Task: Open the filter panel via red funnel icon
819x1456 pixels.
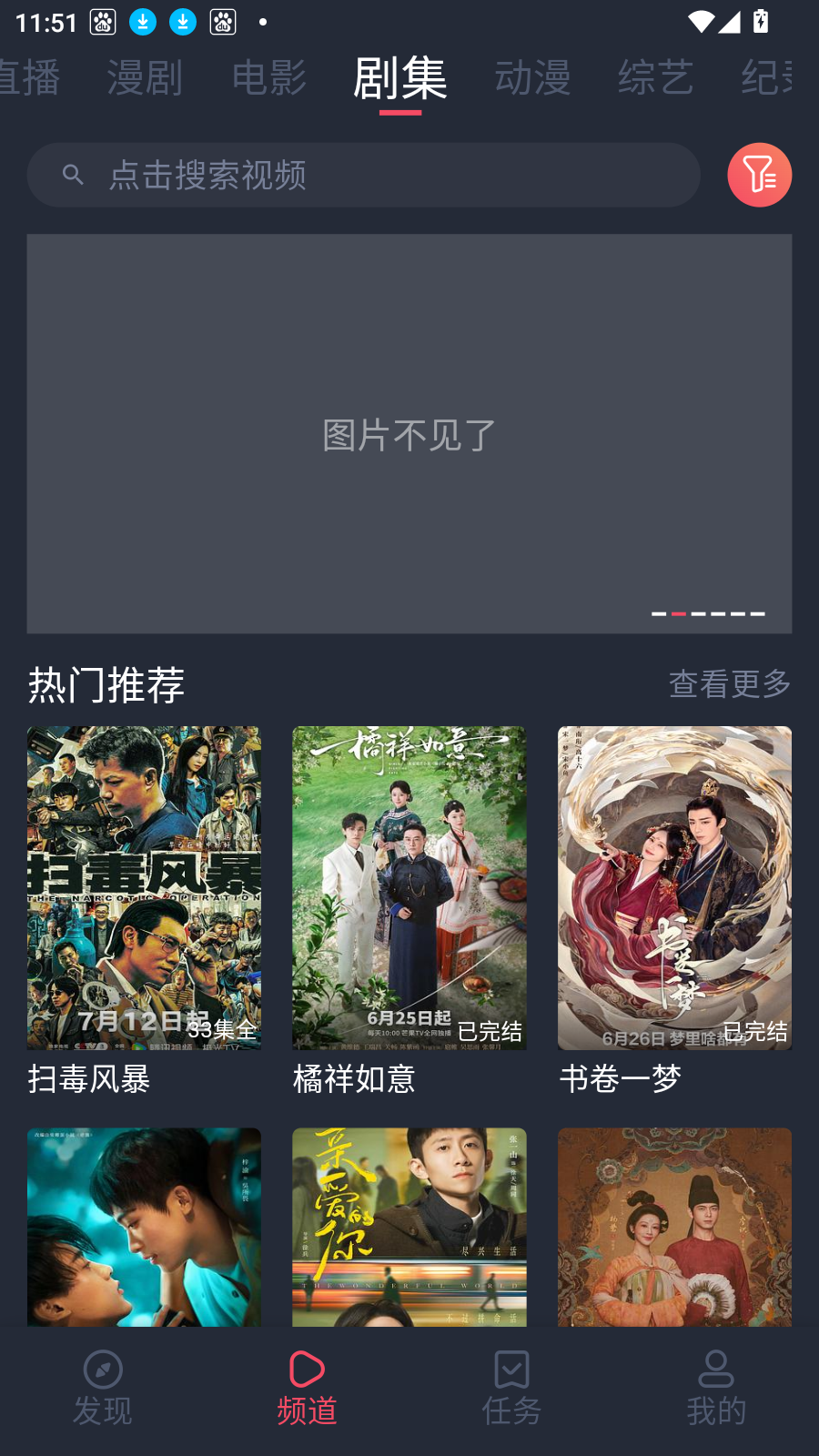Action: click(x=760, y=175)
